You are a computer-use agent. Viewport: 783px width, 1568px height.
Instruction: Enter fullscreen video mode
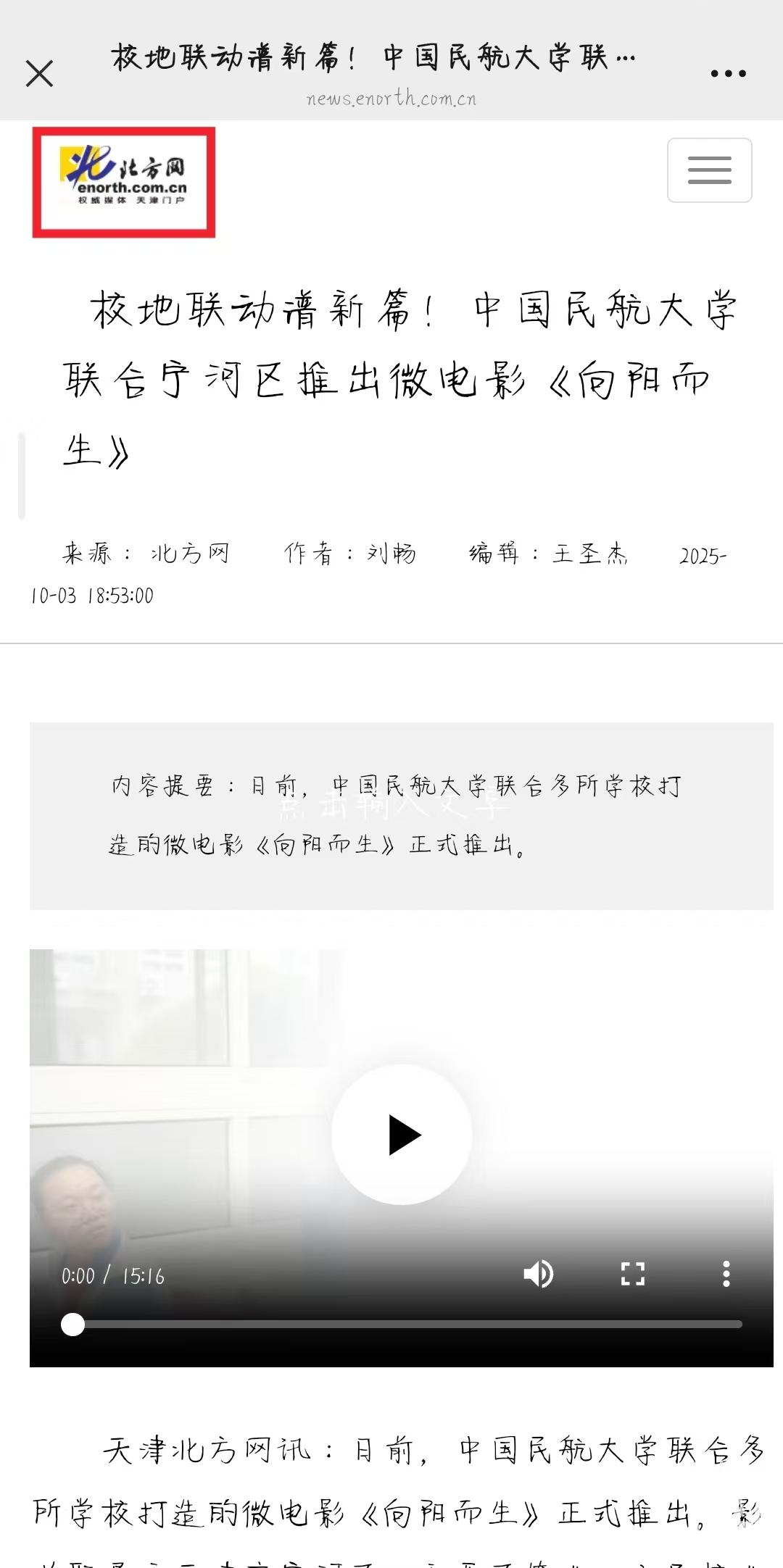pos(632,1273)
